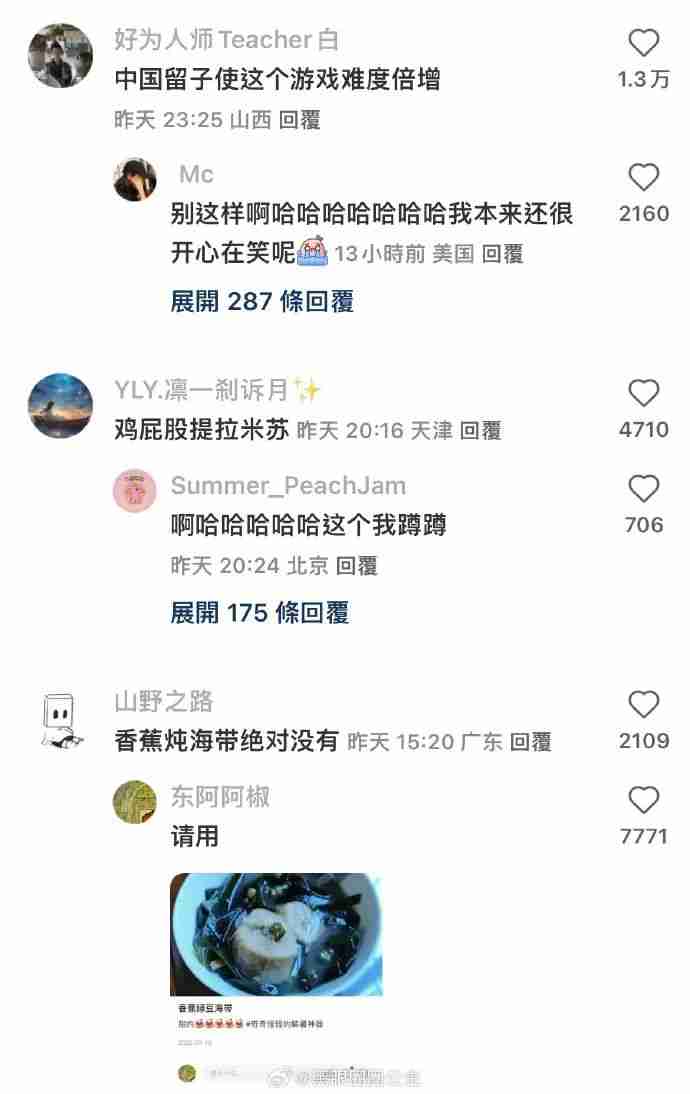The width and height of the screenshot is (690, 1094).
Task: Like YLY.凛一刹诉月's comment
Action: (x=644, y=394)
